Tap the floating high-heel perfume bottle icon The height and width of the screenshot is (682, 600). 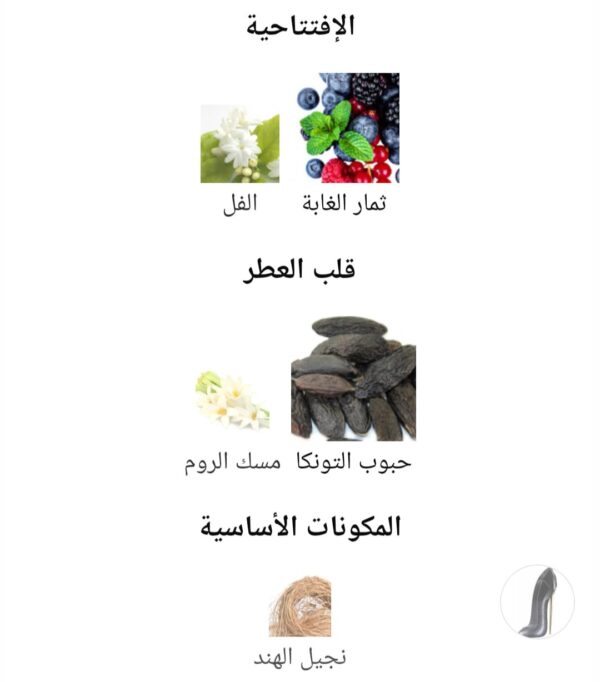coord(537,602)
